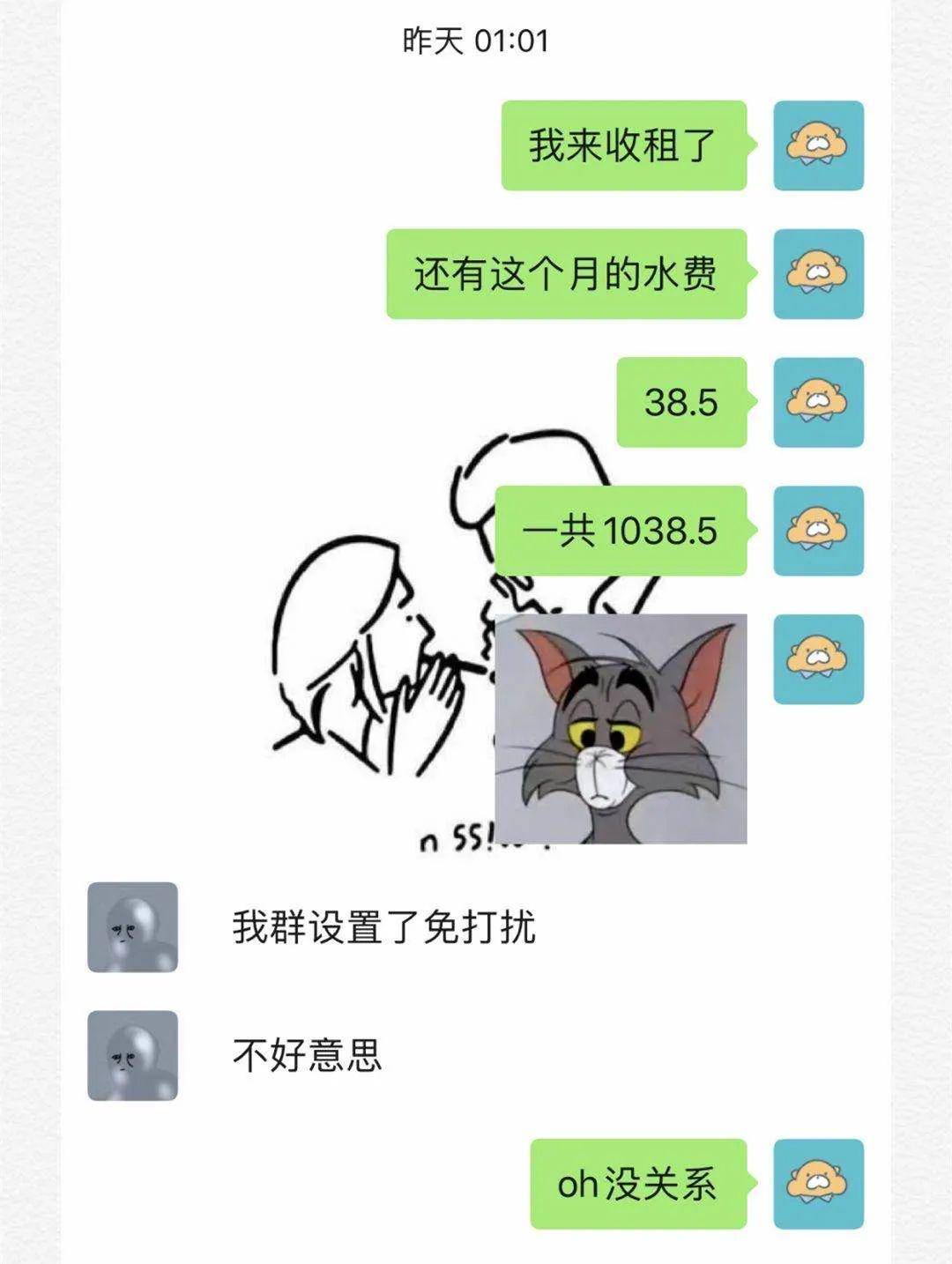This screenshot has height=1264, width=952.
Task: Tap the avatar beside 'oh没关系' message
Action: (818, 1184)
